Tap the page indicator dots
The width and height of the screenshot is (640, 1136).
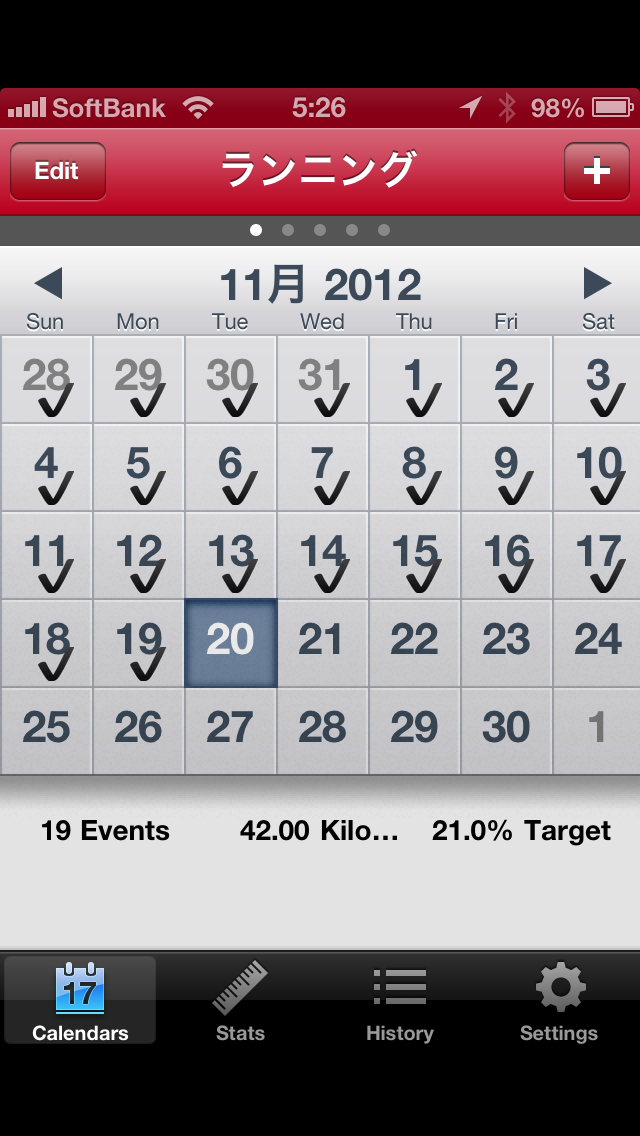pos(320,230)
